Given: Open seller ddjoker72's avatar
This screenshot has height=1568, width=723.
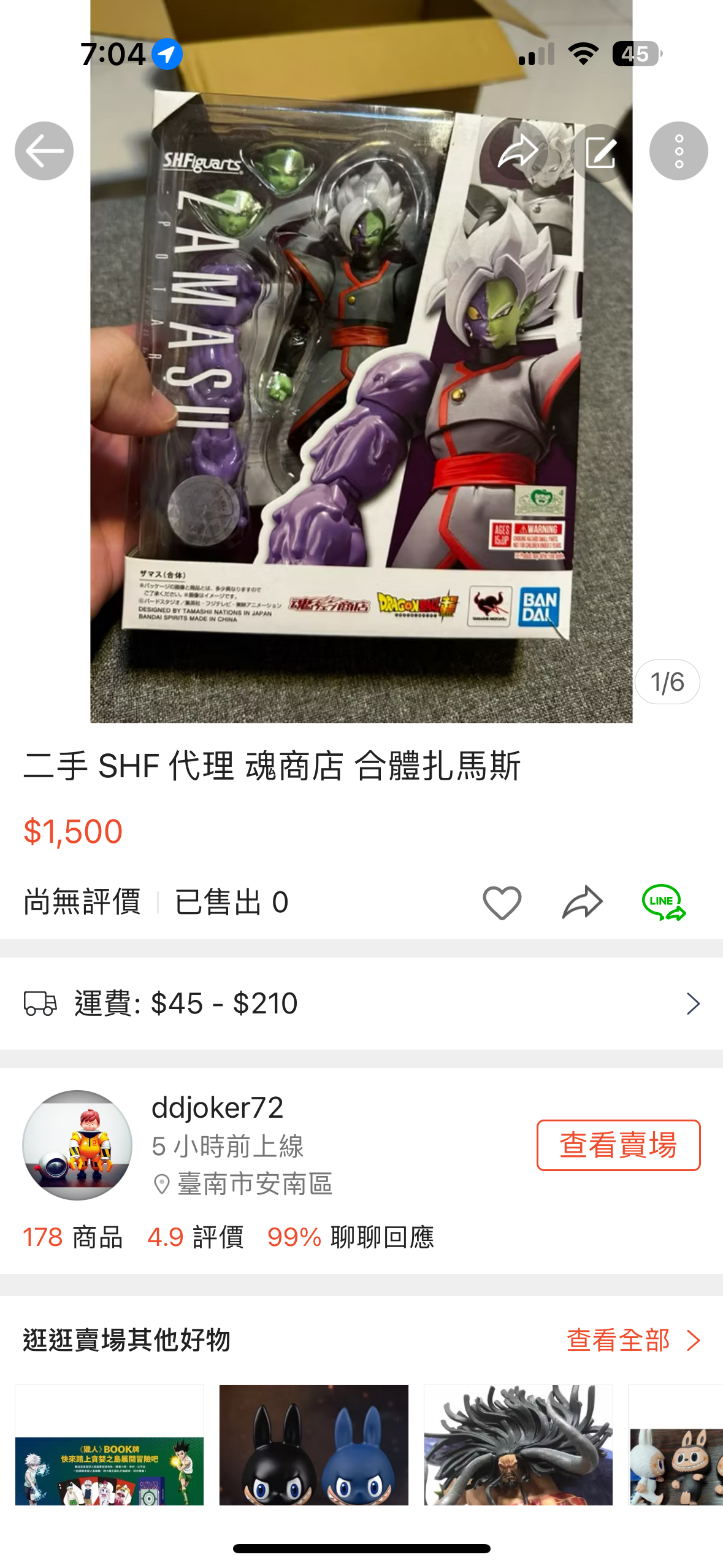Looking at the screenshot, I should click(x=77, y=1145).
